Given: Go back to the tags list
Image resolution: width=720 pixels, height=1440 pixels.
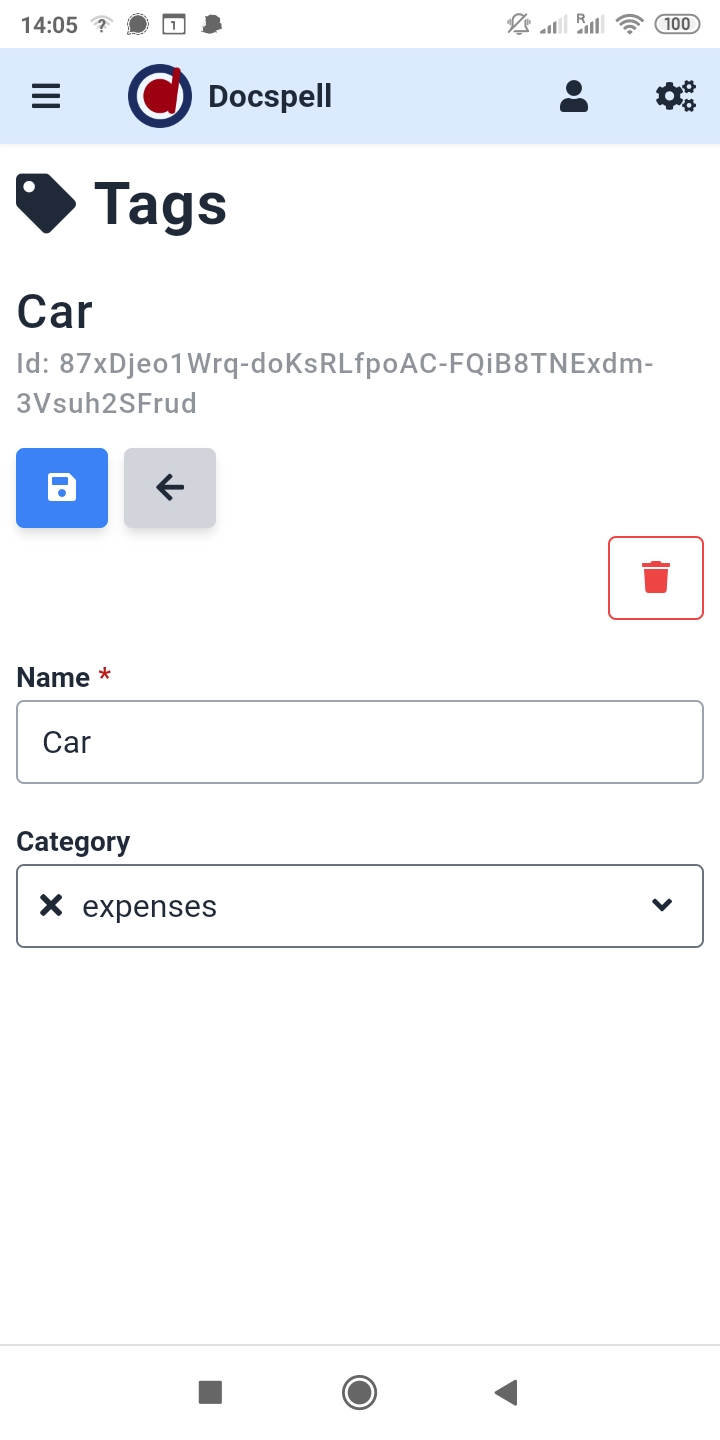Looking at the screenshot, I should point(170,488).
